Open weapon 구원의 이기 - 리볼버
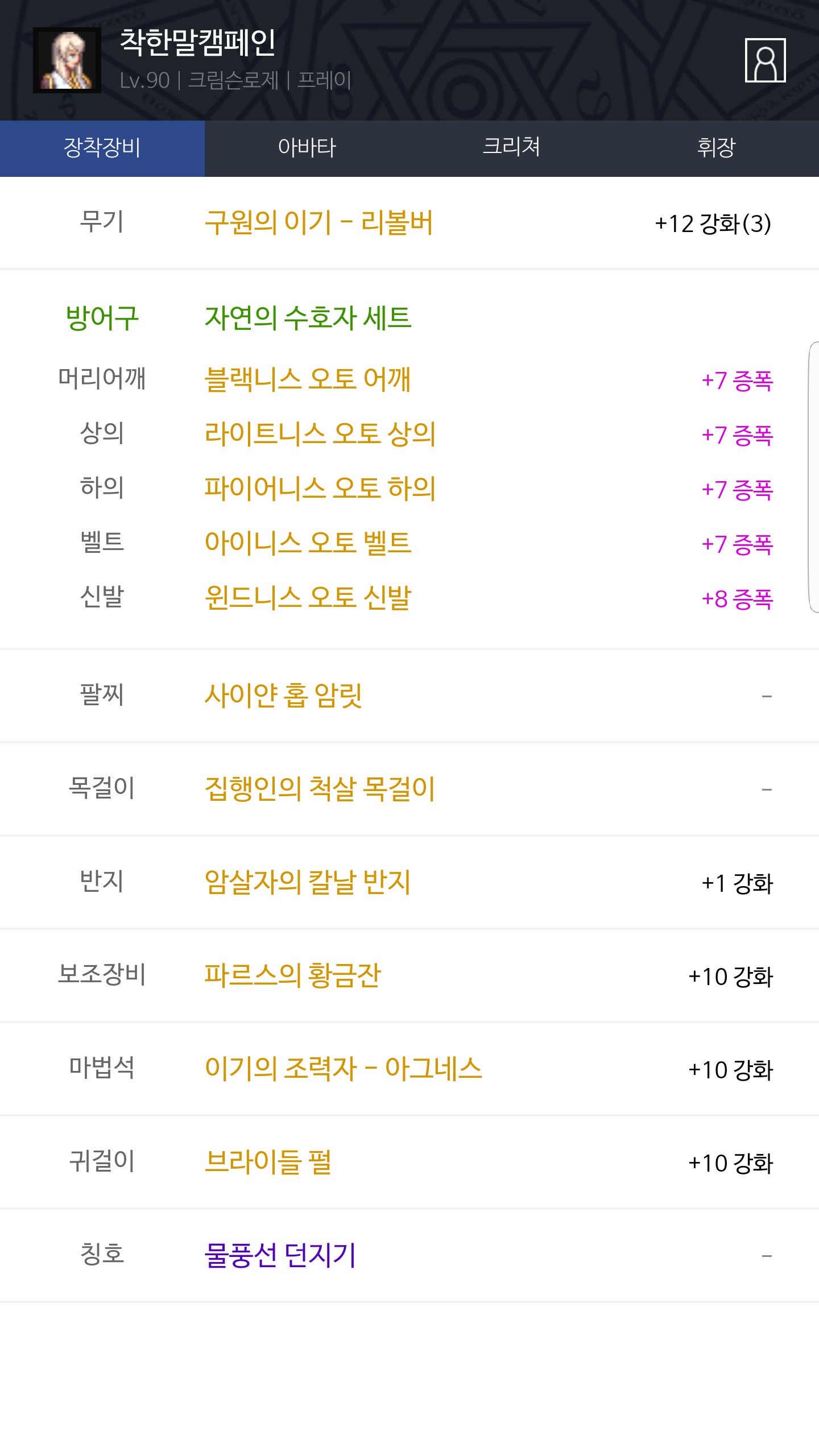819x1456 pixels. coord(319,223)
